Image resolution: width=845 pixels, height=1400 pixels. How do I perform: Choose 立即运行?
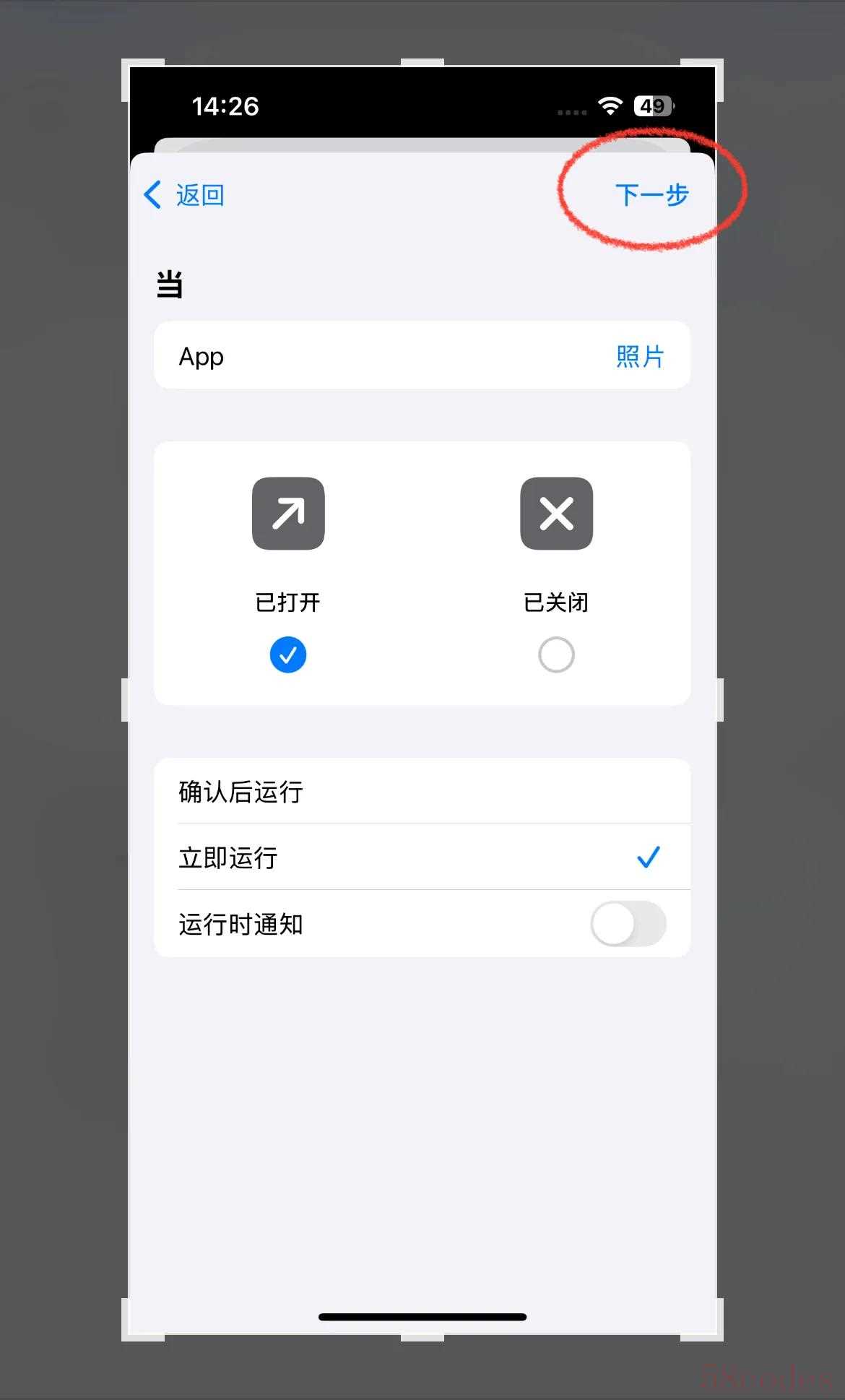(422, 857)
